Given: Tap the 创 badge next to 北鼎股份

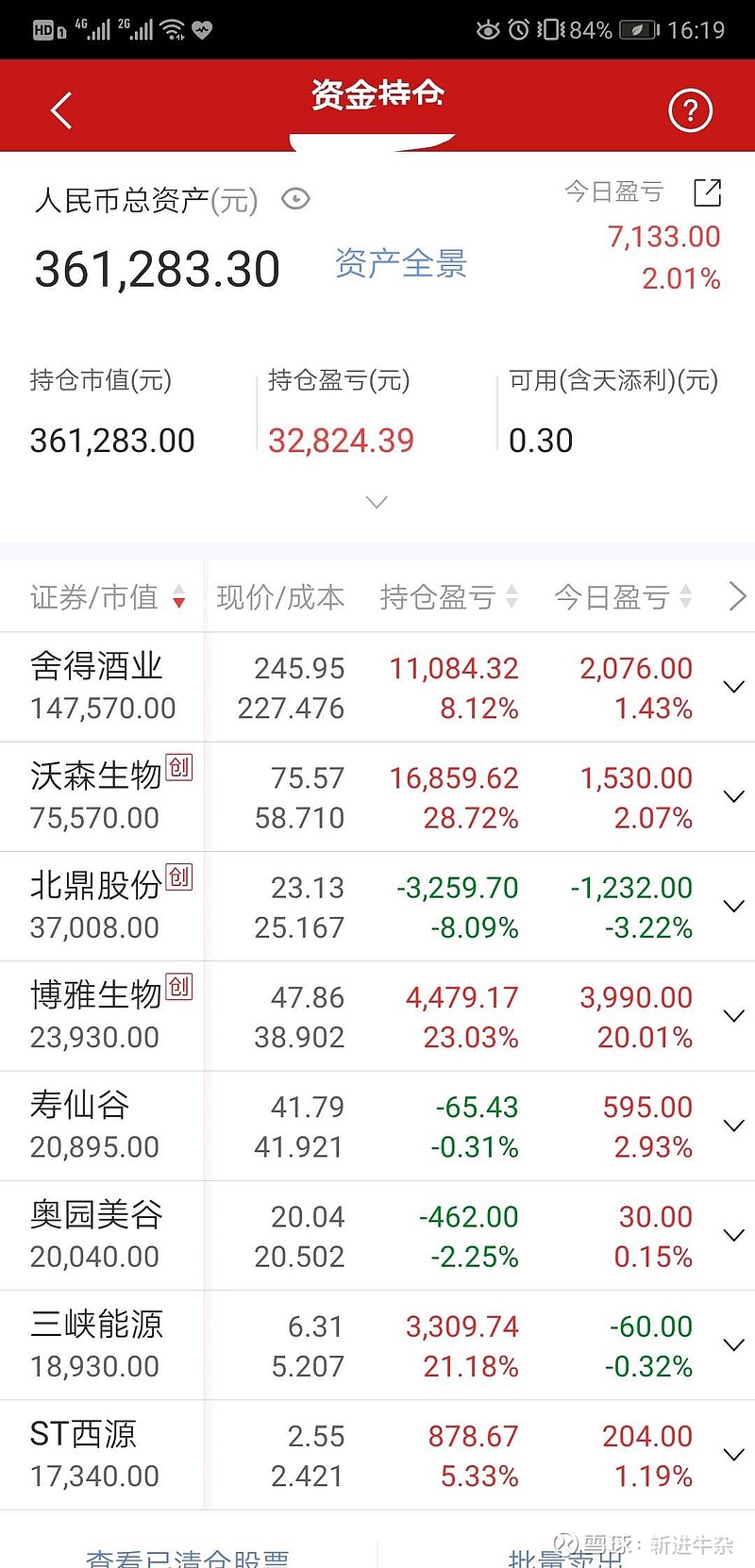Looking at the screenshot, I should coord(179,876).
